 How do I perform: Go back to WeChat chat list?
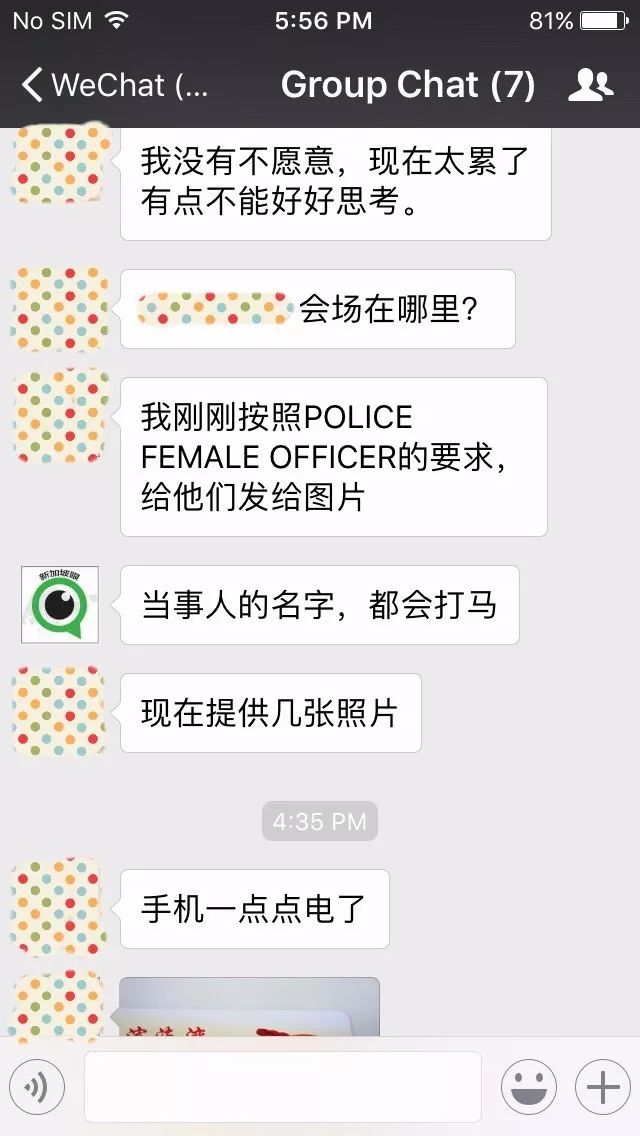[115, 85]
